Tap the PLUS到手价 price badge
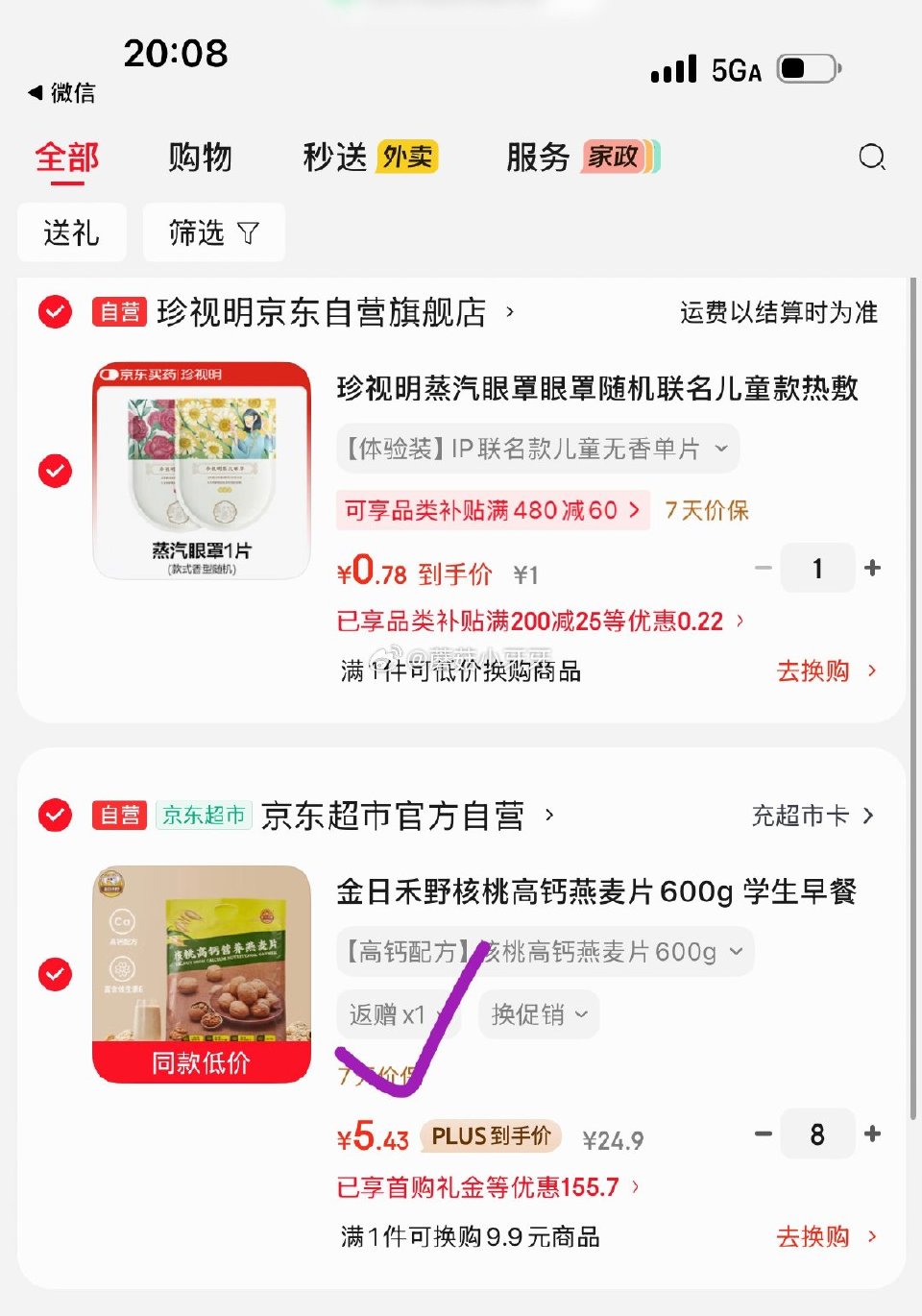 492,1136
